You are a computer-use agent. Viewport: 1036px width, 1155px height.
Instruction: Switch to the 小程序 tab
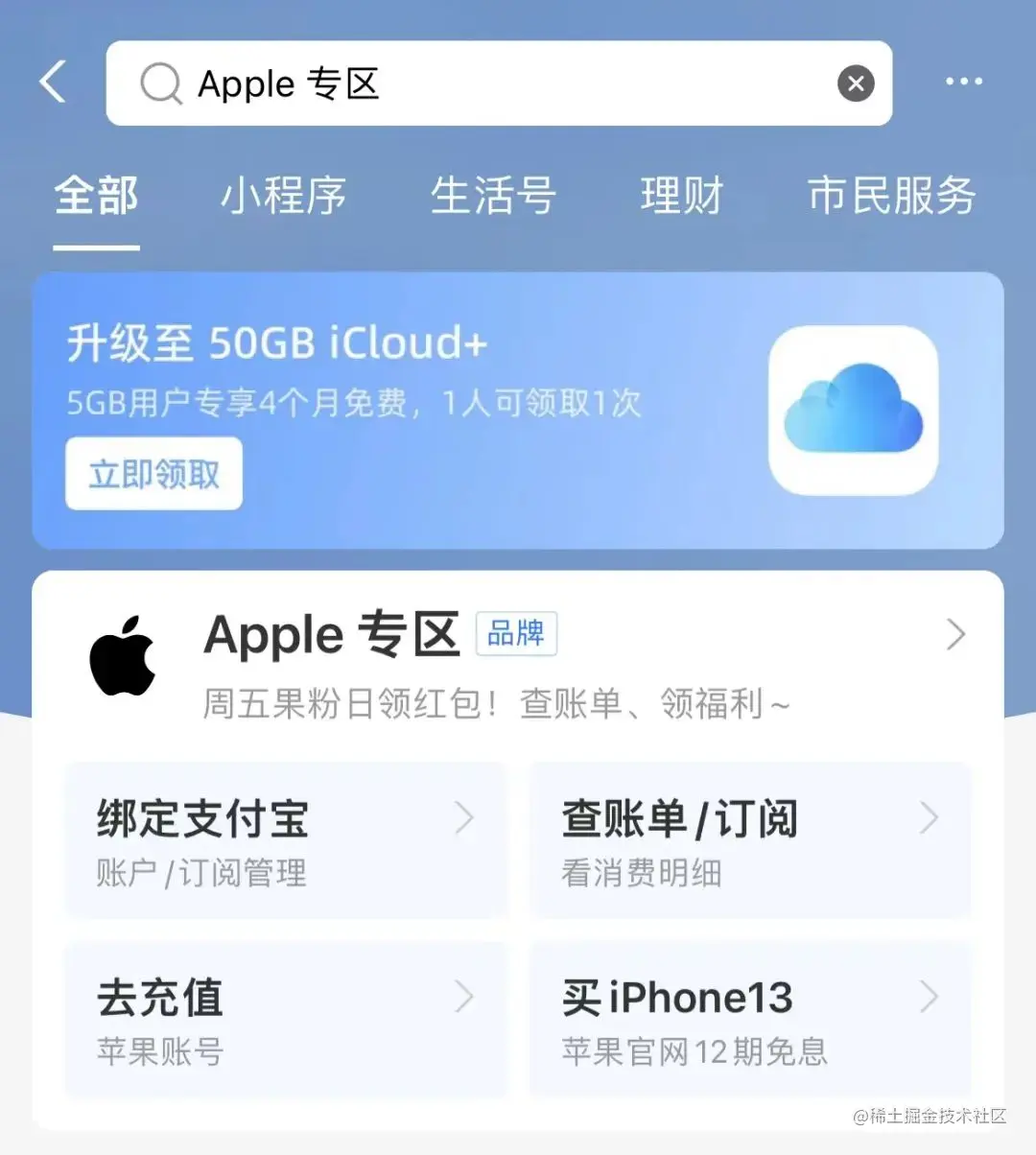(284, 196)
